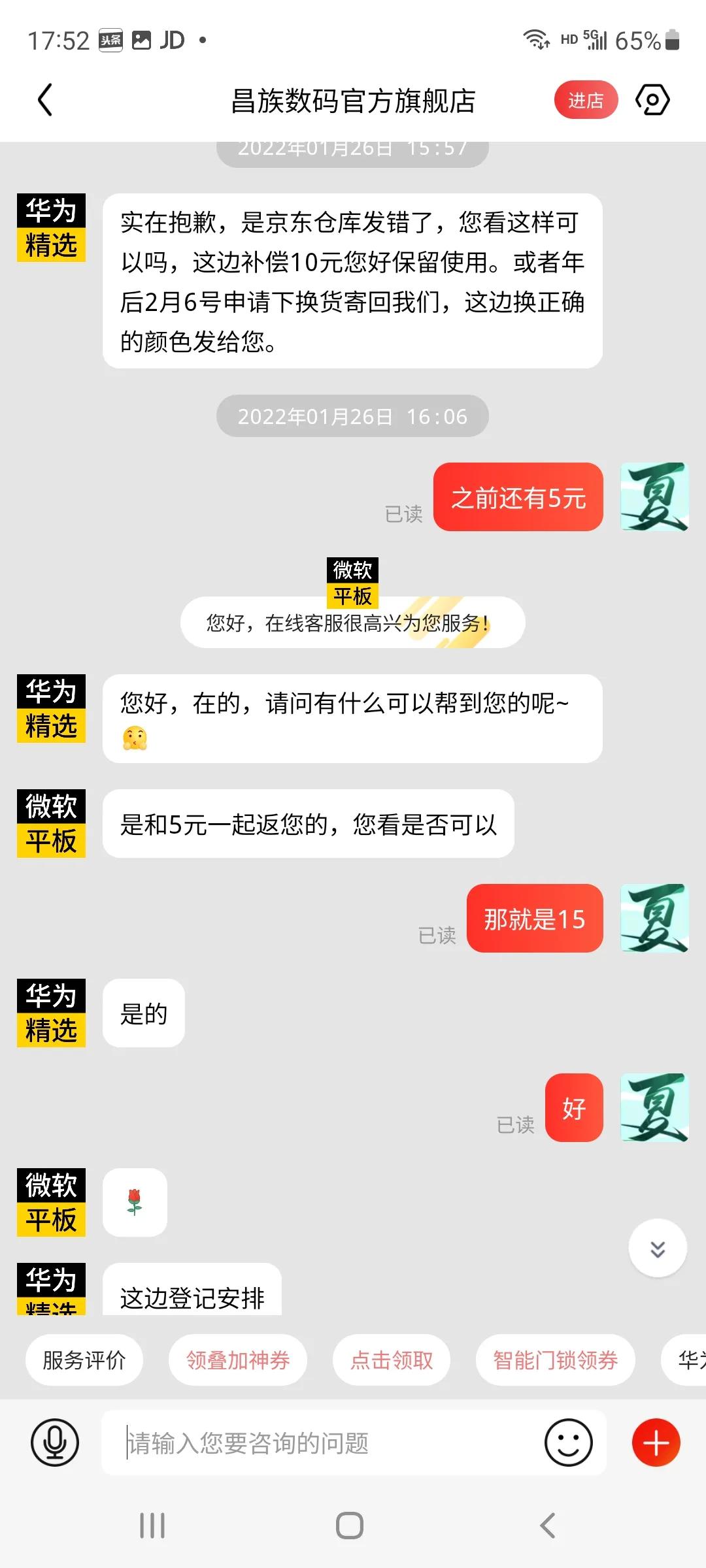This screenshot has width=706, height=1568.
Task: Tap the shop title 昌族数码官方旗舰店
Action: (x=353, y=99)
